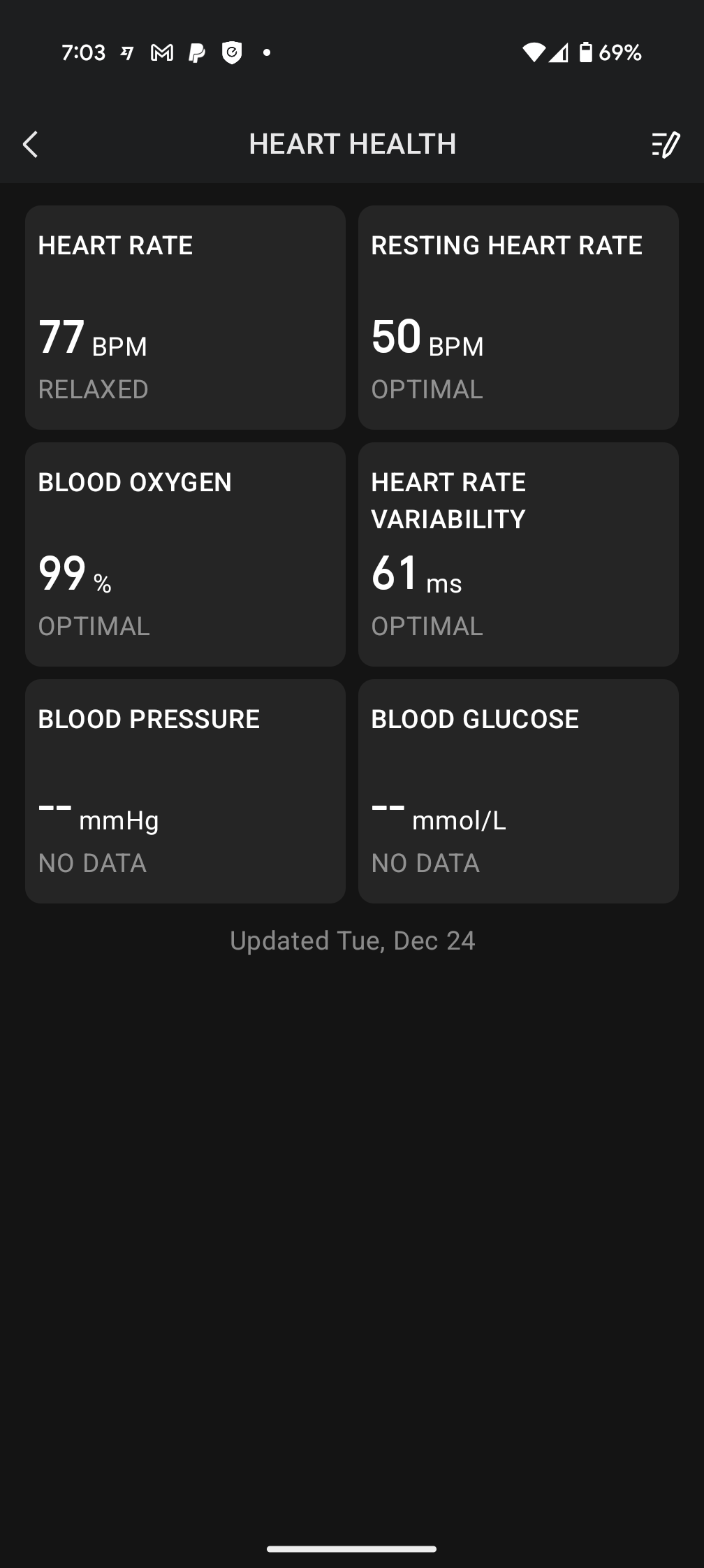The width and height of the screenshot is (704, 1568).
Task: View Heart Rate Variability details
Action: click(x=518, y=554)
